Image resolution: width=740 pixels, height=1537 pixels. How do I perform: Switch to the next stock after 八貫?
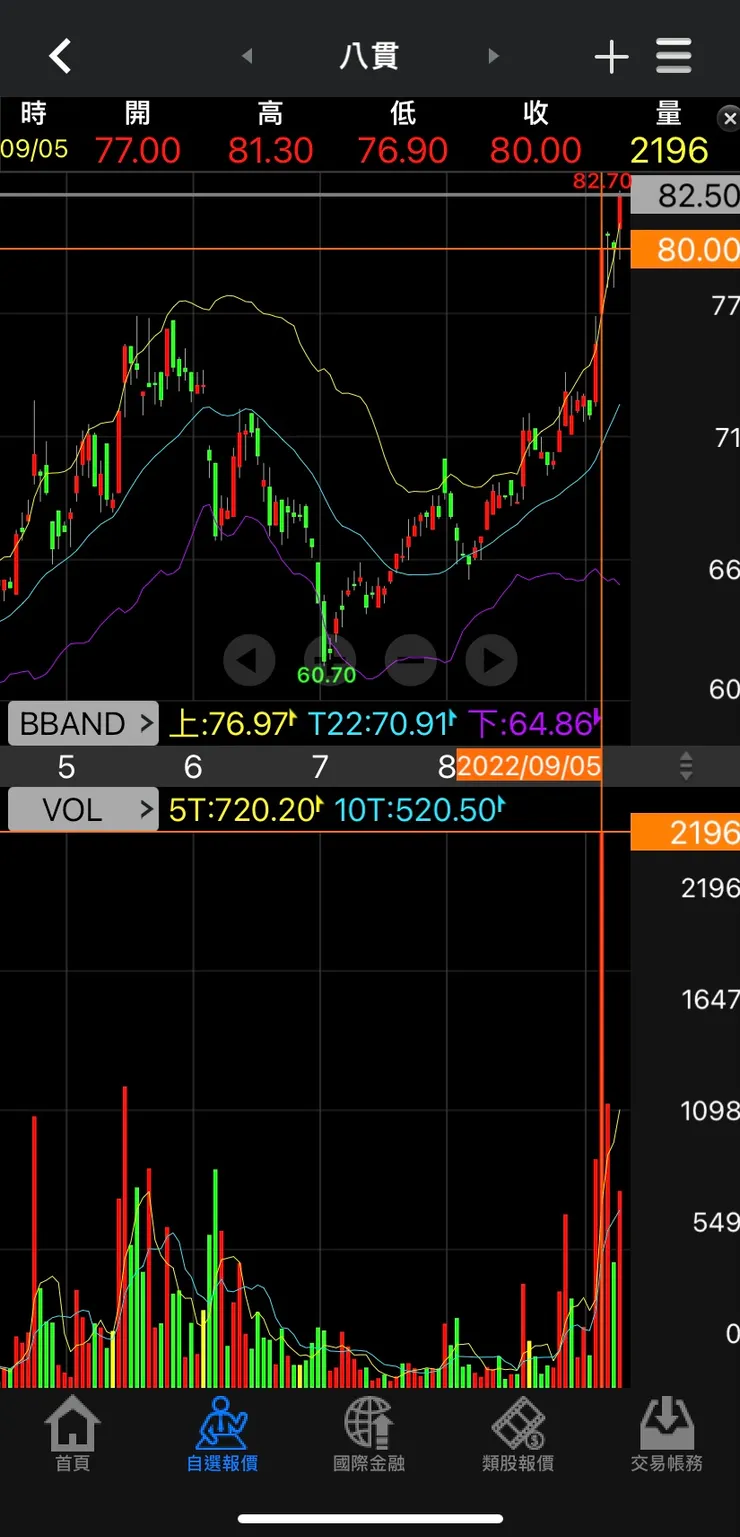[492, 56]
